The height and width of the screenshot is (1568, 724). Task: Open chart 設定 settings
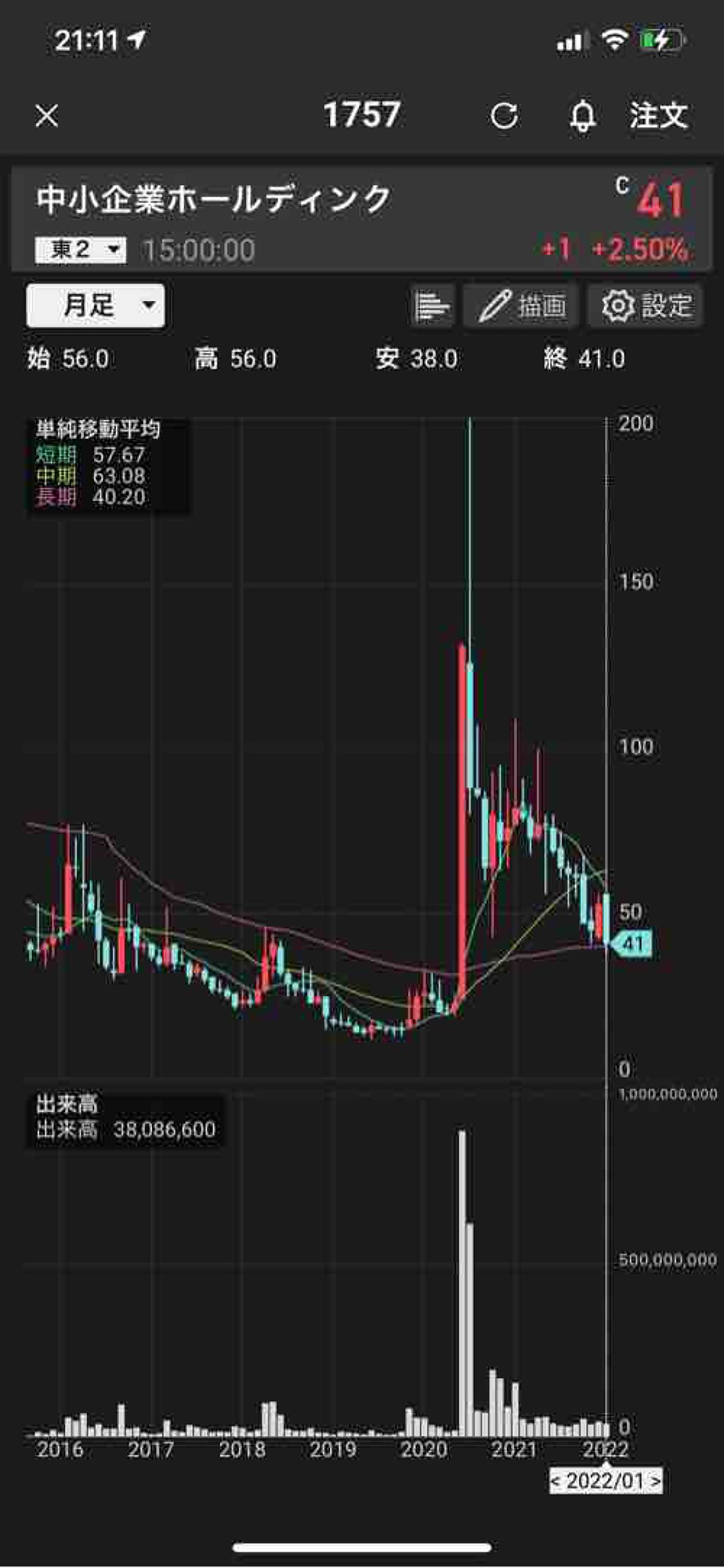pos(646,306)
